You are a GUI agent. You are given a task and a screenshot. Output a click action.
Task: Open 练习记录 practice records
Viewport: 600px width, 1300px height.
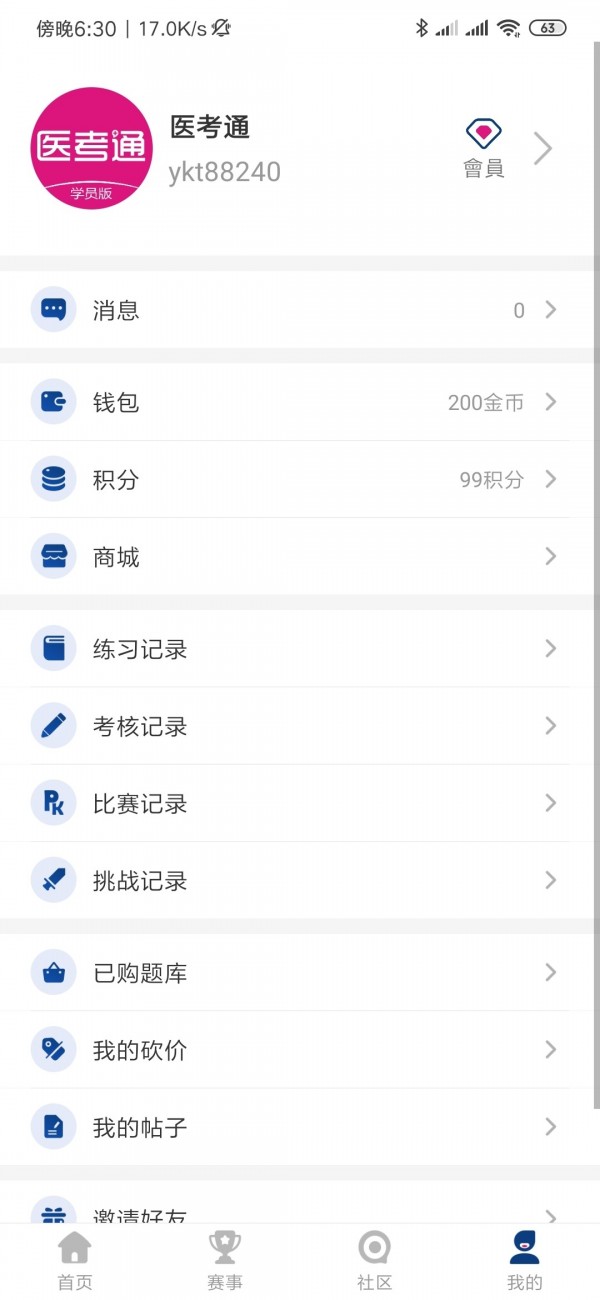300,649
